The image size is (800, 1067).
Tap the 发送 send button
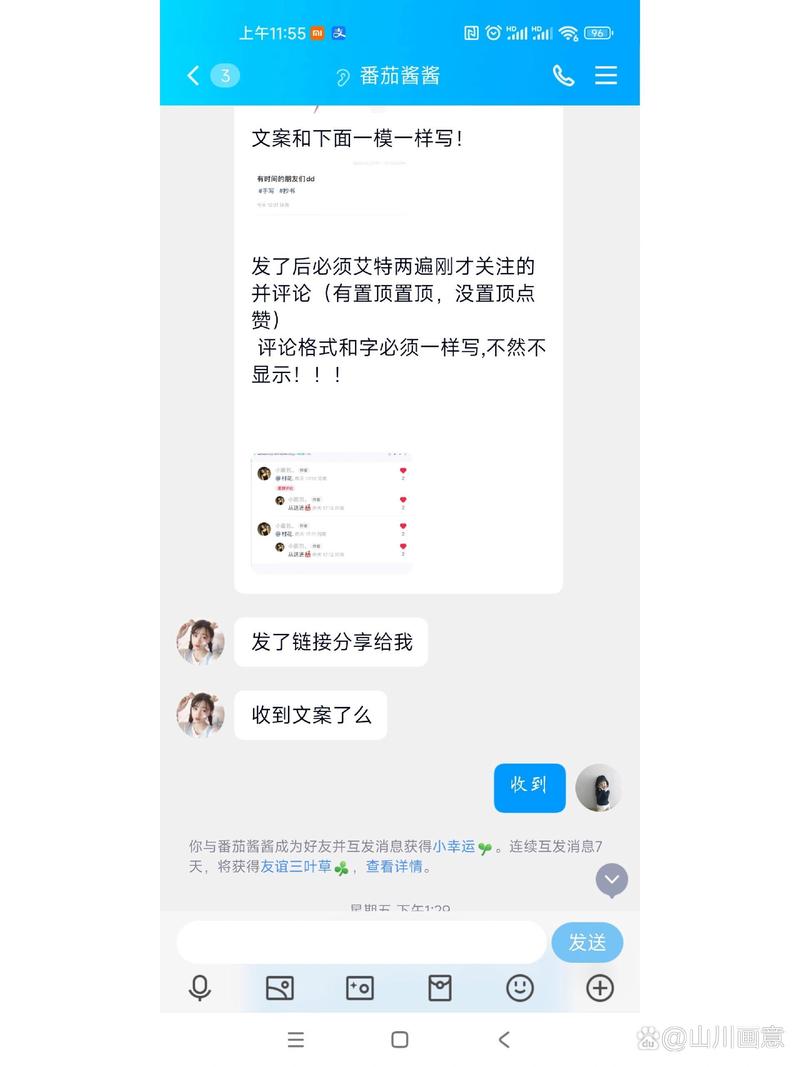(x=587, y=942)
